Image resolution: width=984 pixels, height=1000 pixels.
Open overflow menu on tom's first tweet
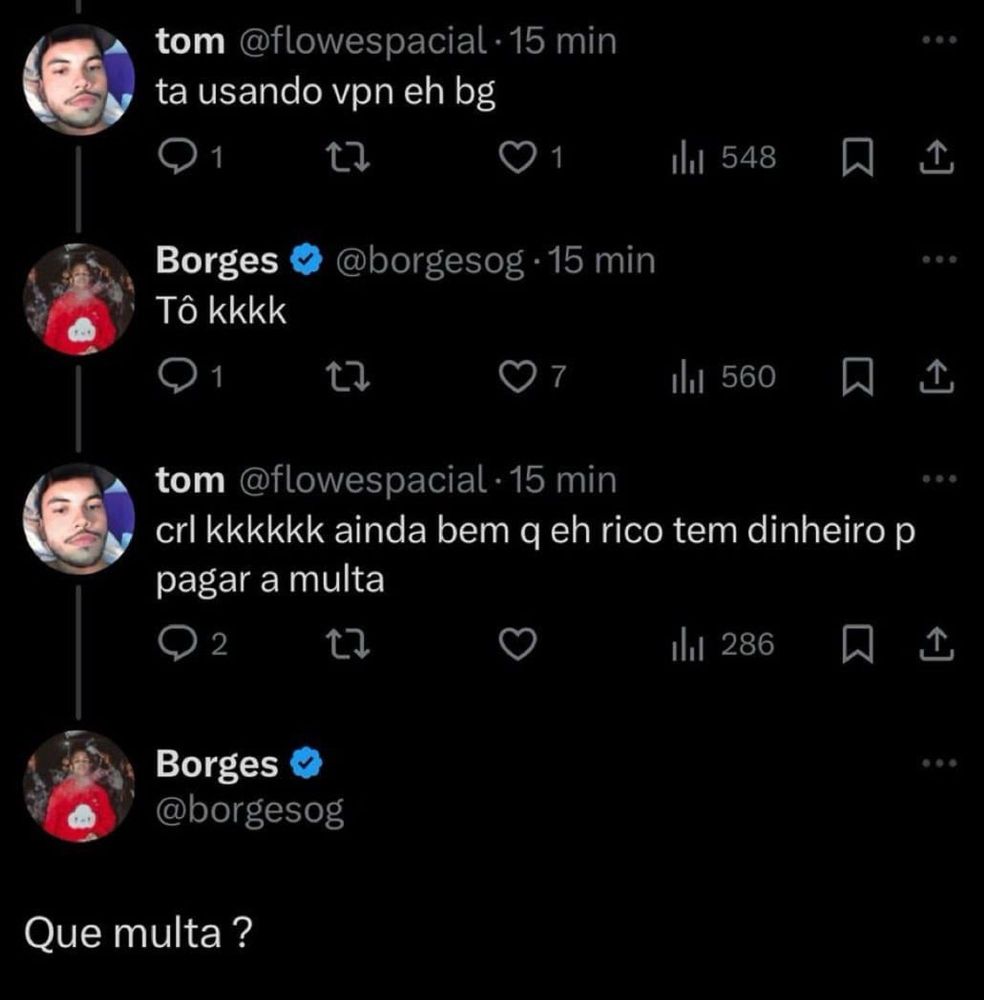point(939,40)
